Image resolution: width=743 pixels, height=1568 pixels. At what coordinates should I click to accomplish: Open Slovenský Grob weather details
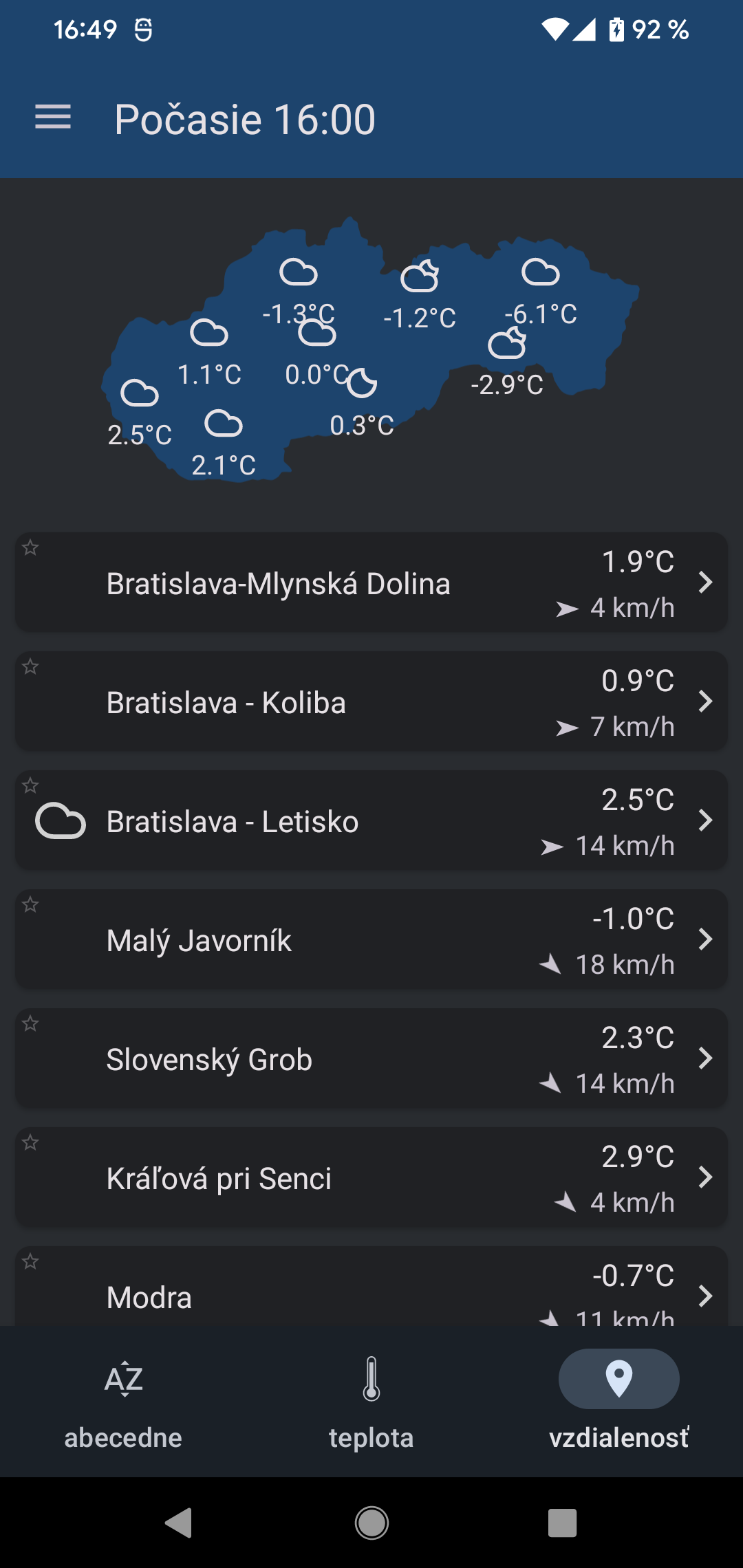coord(371,1059)
